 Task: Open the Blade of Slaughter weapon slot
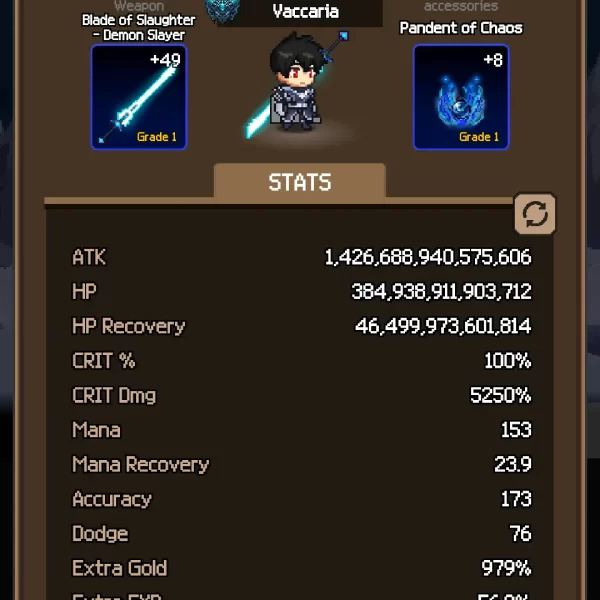[x=139, y=97]
